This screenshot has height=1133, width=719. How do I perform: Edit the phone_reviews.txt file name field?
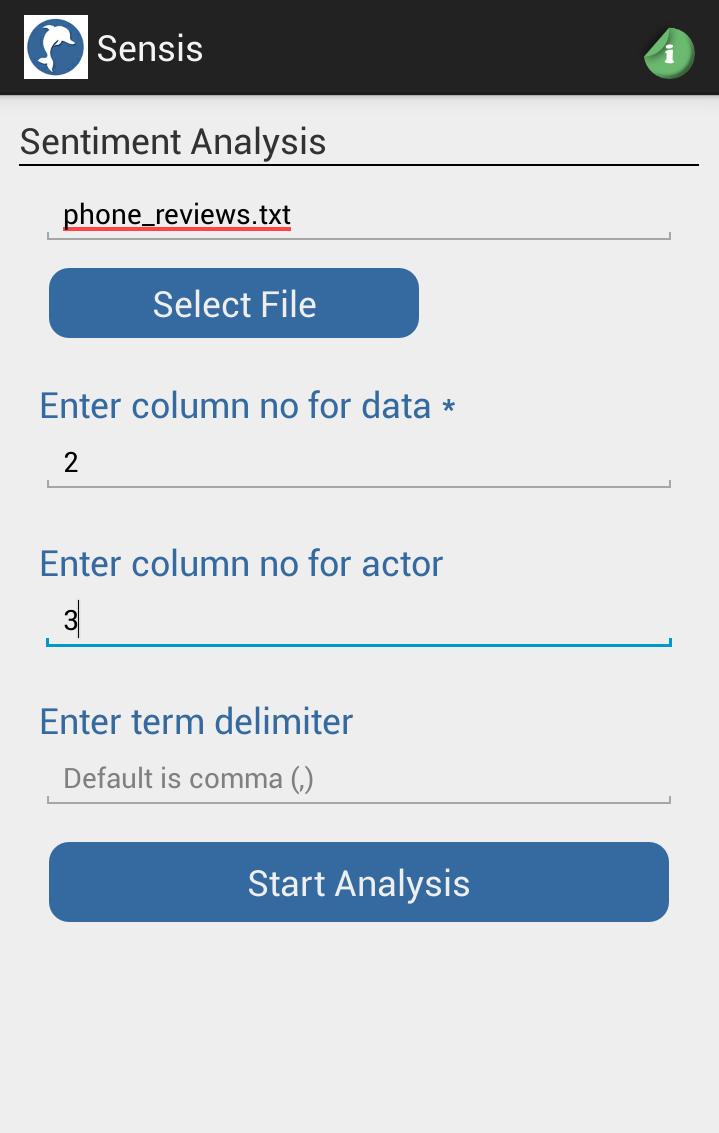pyautogui.click(x=358, y=216)
